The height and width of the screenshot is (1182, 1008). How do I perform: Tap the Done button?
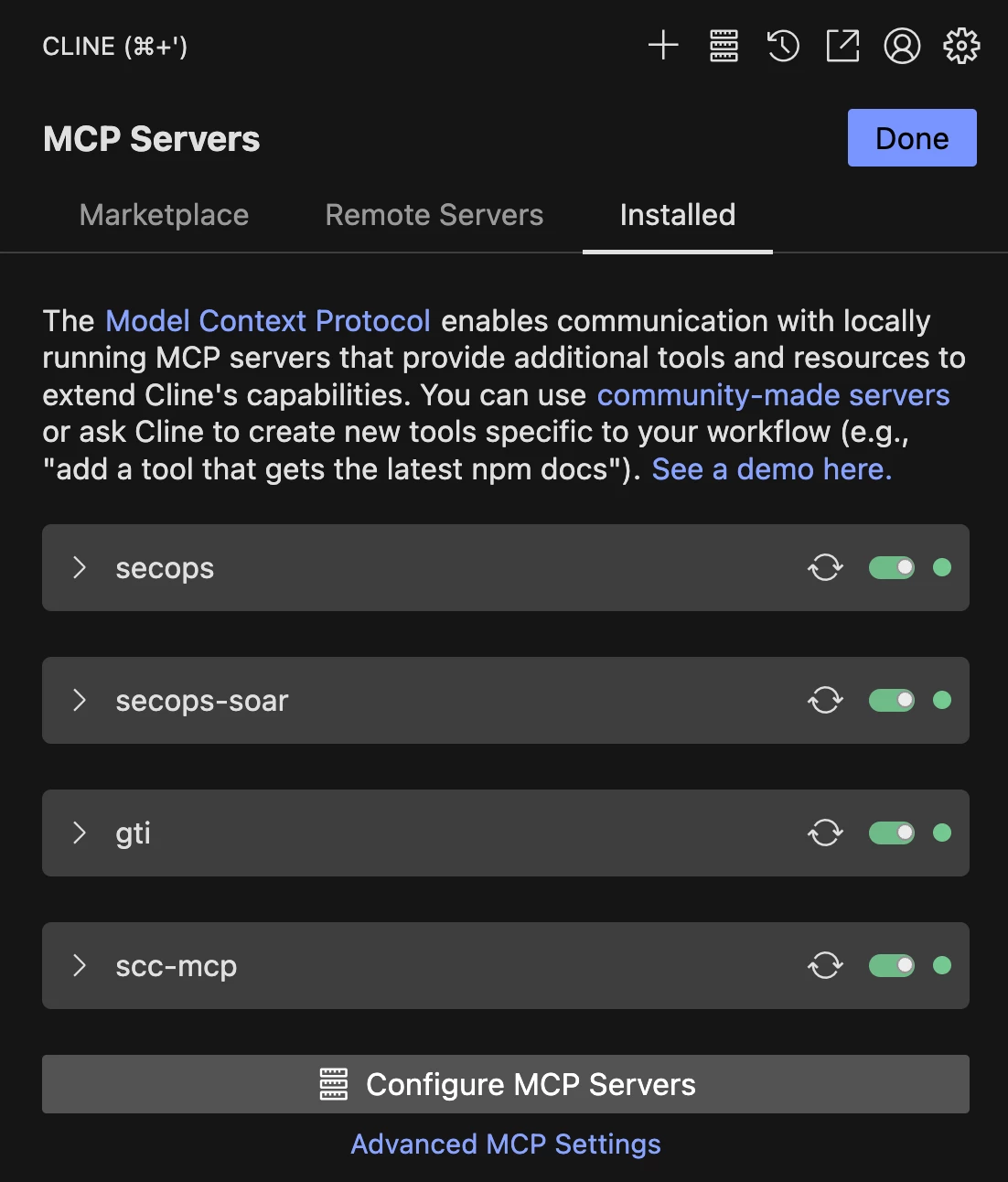point(912,138)
